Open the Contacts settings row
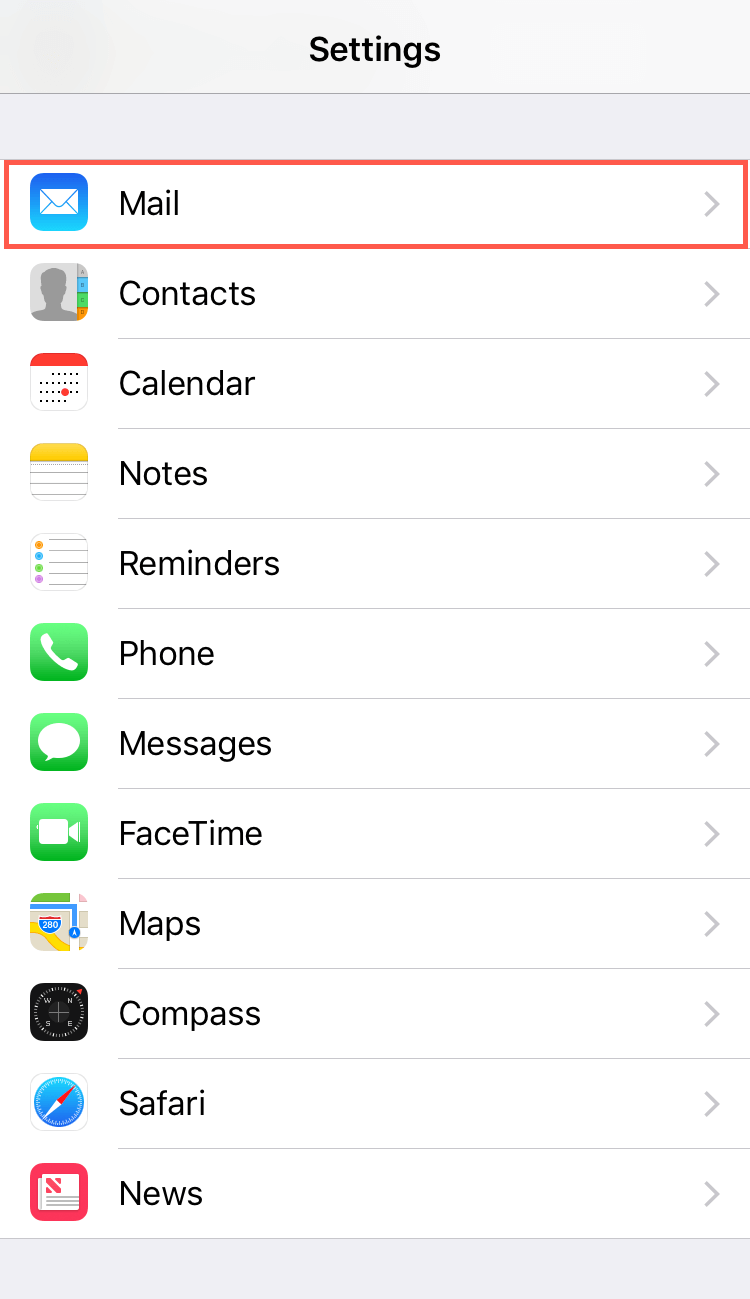This screenshot has height=1299, width=750. point(375,294)
